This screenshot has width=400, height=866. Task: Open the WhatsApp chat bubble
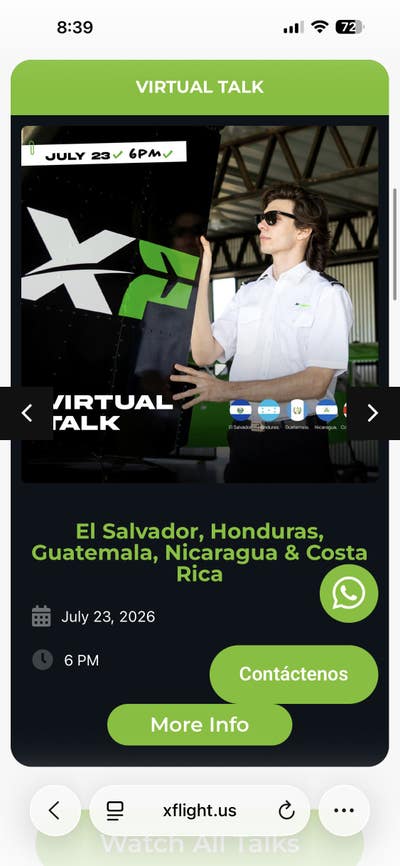[x=349, y=594]
